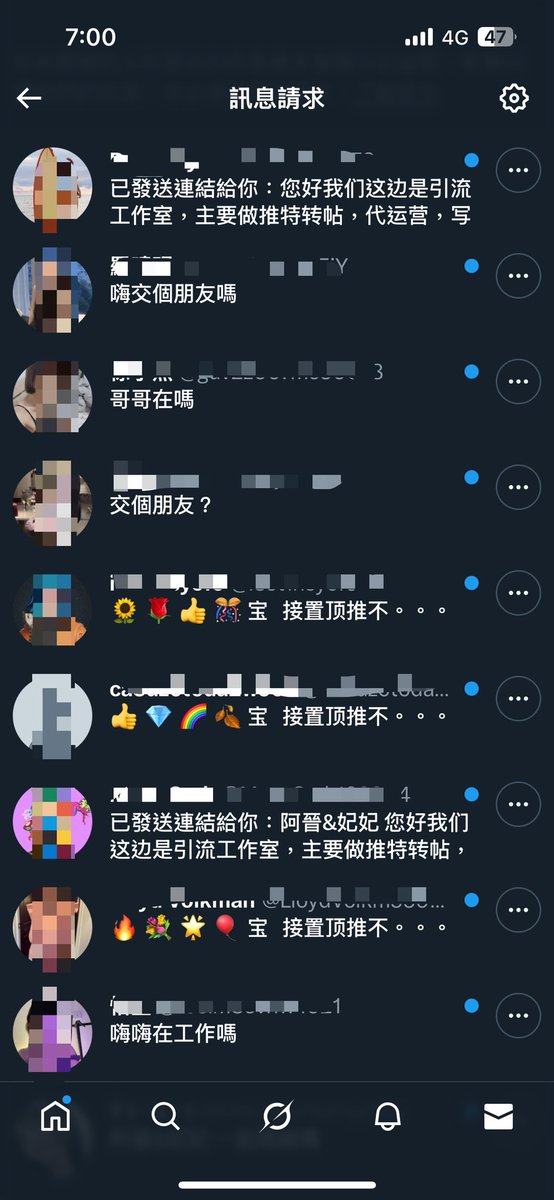Open more options for 哥哥在嗎 request

518,382
